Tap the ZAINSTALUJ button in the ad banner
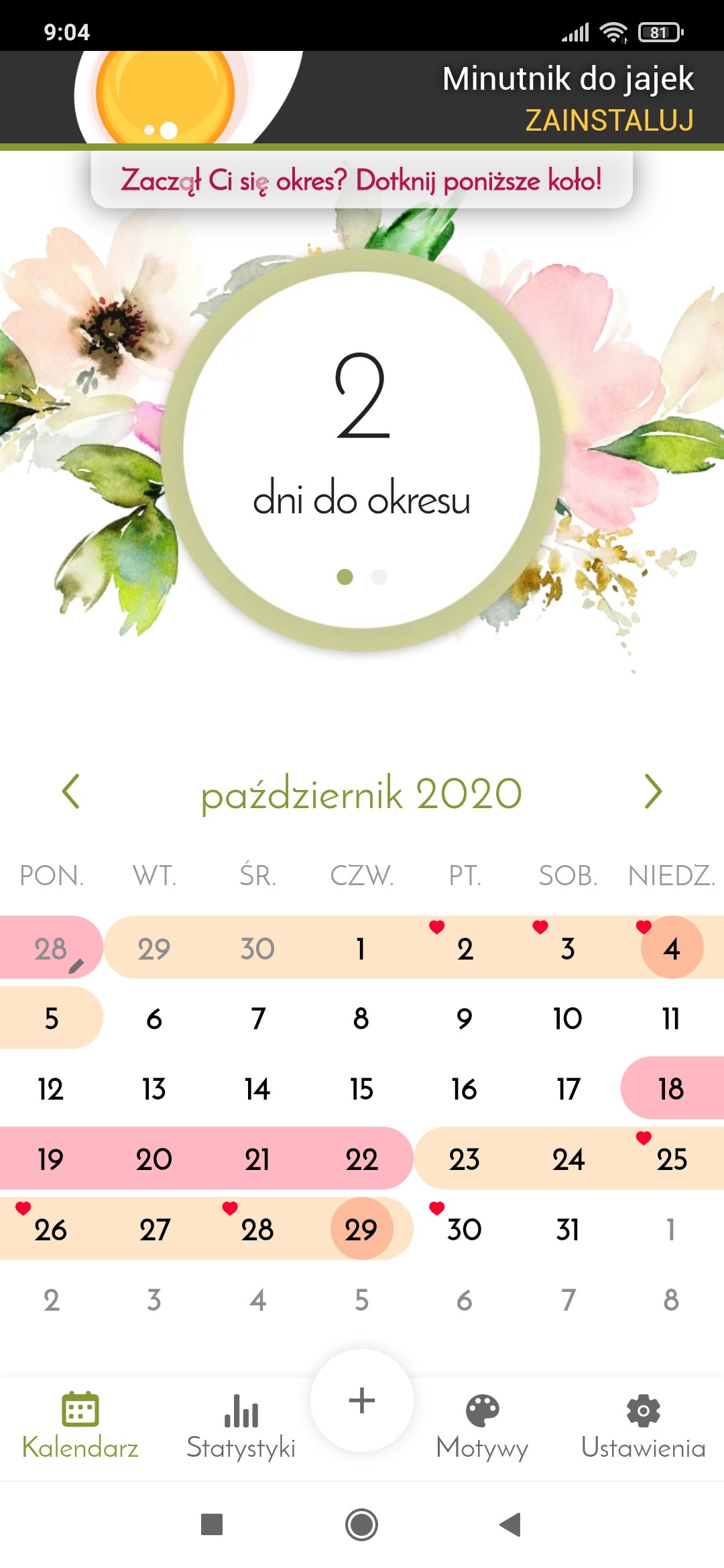This screenshot has width=724, height=1568. pos(609,121)
